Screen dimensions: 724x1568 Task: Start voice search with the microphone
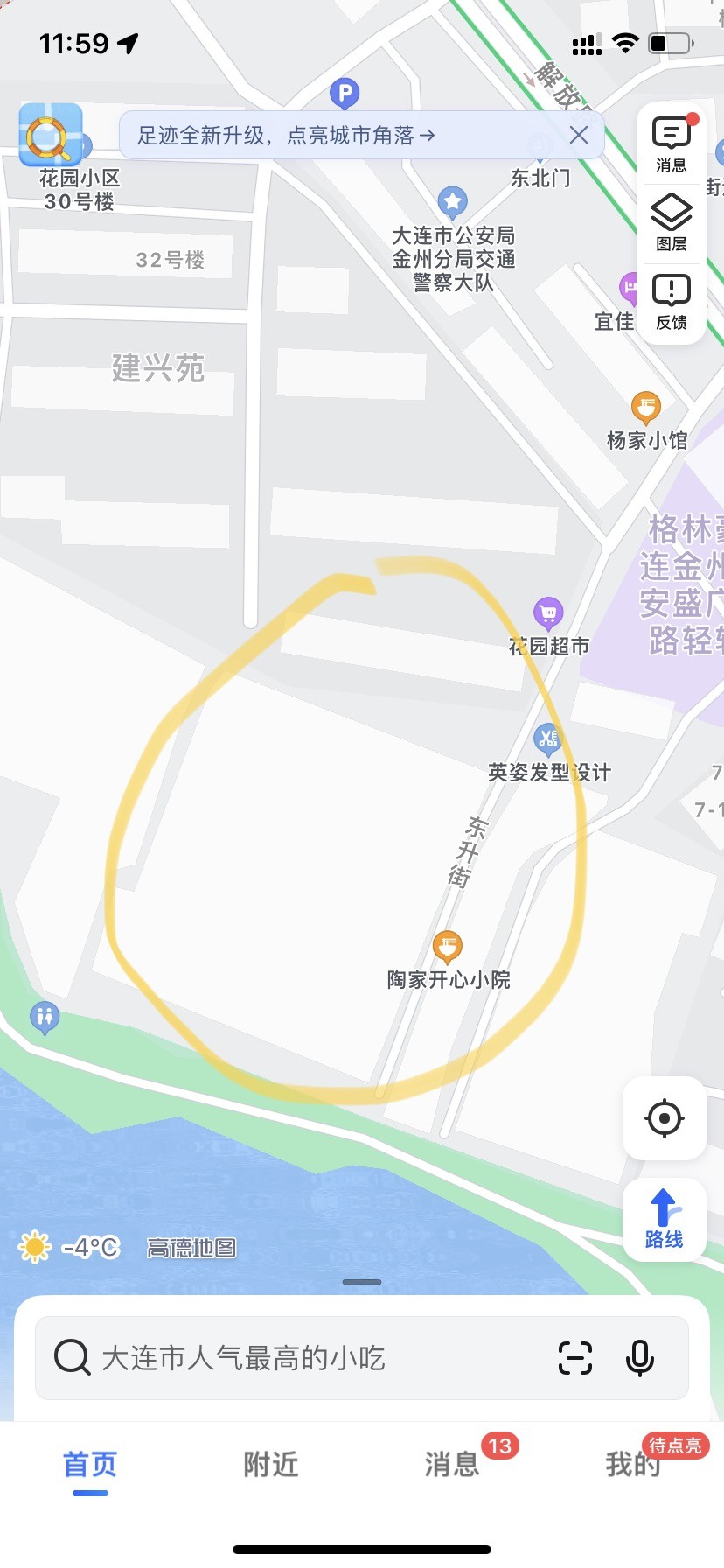pyautogui.click(x=639, y=1358)
